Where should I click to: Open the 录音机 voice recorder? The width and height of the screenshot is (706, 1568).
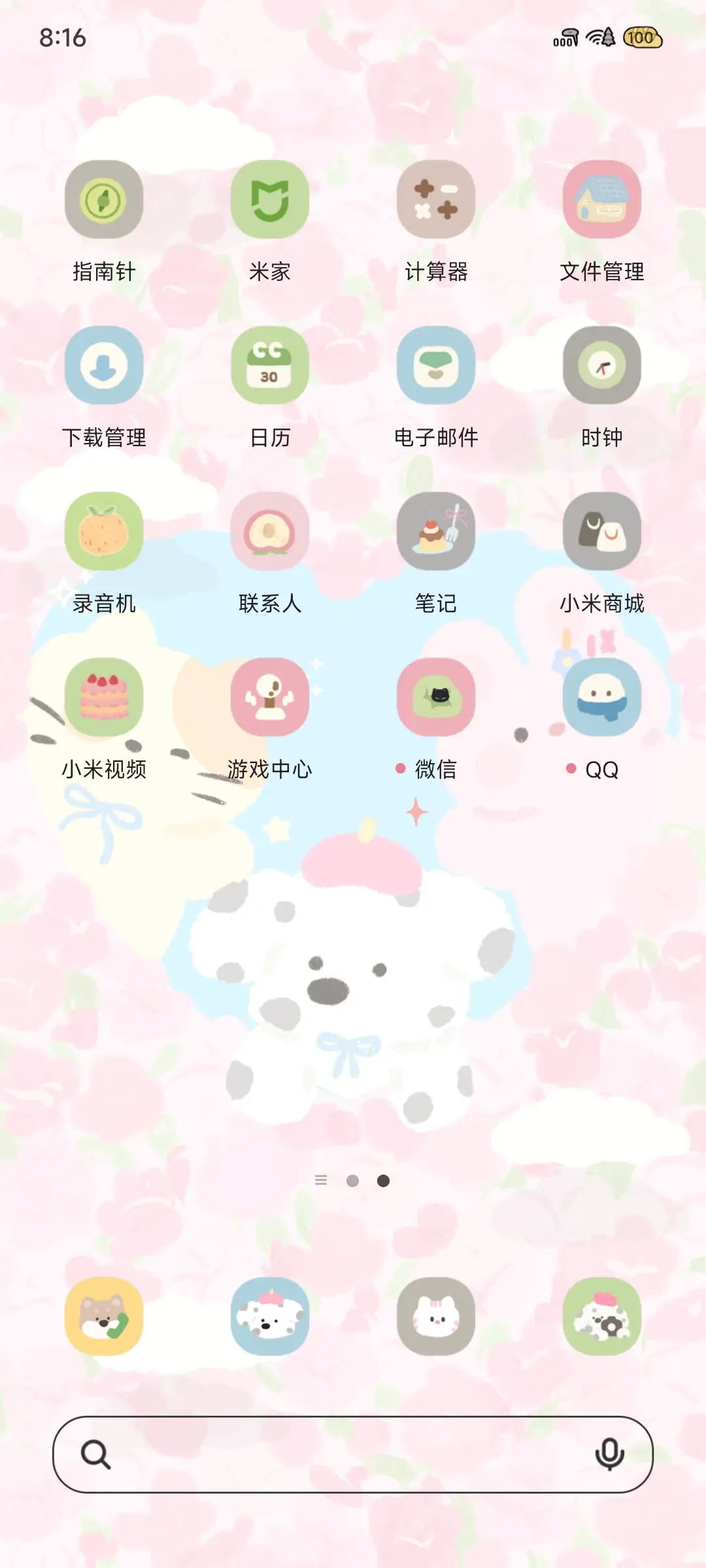[105, 531]
